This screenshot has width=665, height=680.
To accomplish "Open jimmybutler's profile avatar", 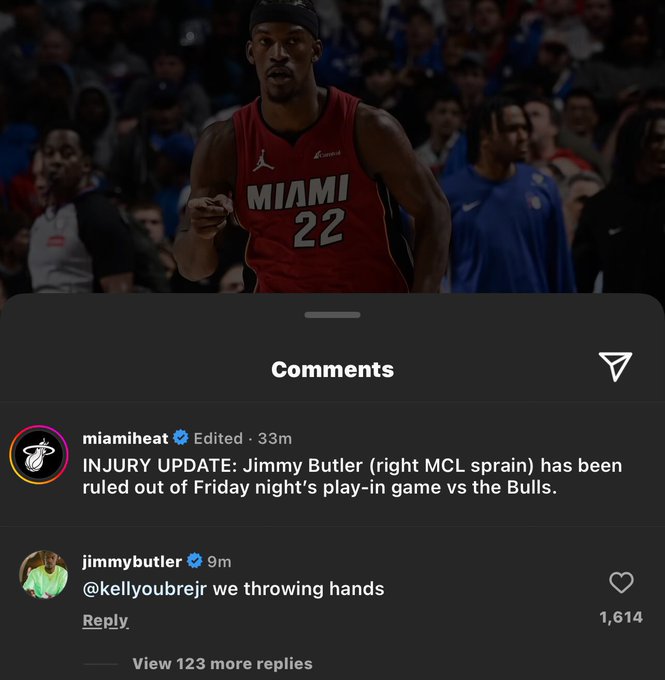I will click(x=44, y=575).
